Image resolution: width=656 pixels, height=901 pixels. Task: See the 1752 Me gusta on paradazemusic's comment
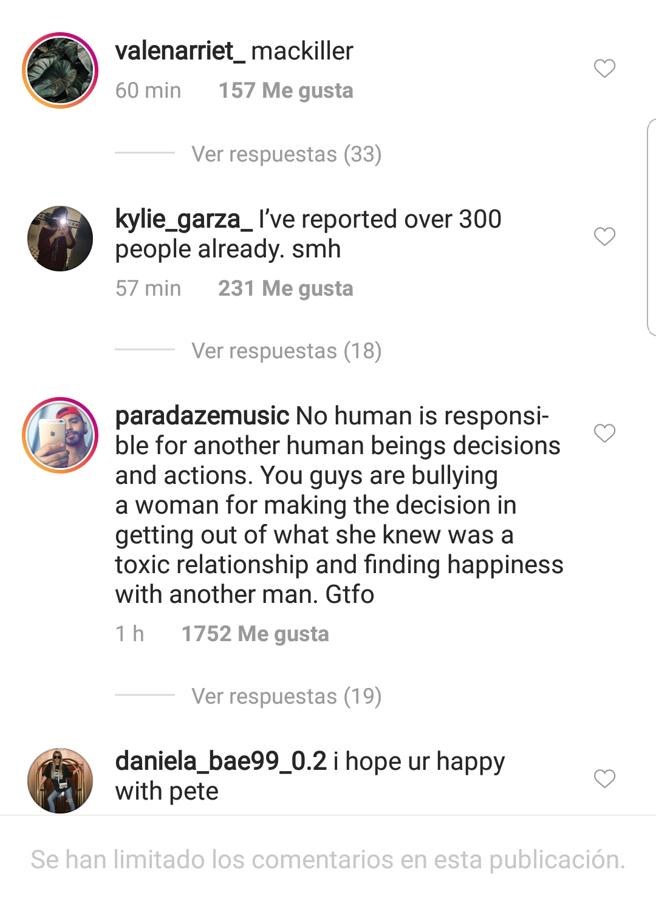(x=254, y=633)
